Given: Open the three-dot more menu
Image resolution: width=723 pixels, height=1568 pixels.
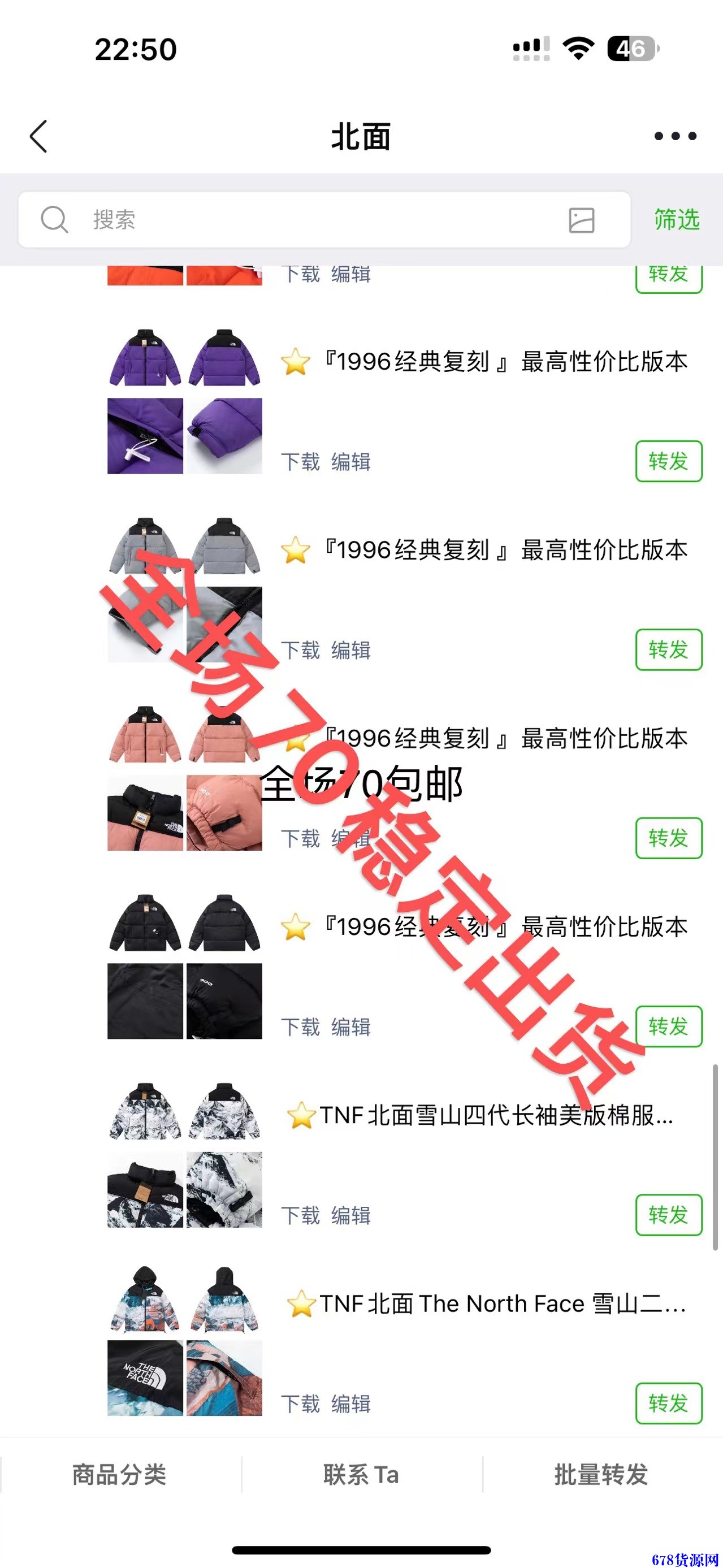Looking at the screenshot, I should point(675,136).
